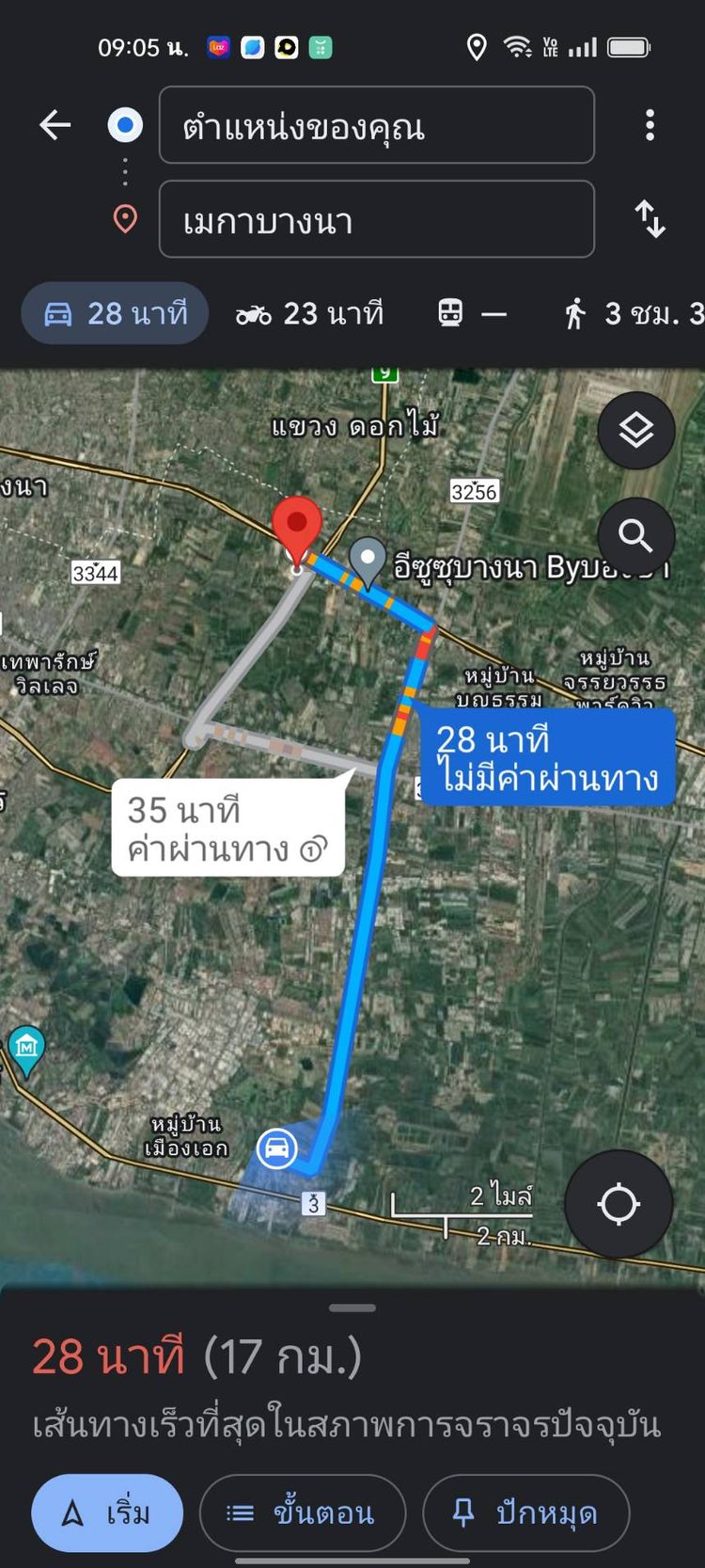
Task: Open the อีซูซุบางนา place marker
Action: (x=368, y=559)
